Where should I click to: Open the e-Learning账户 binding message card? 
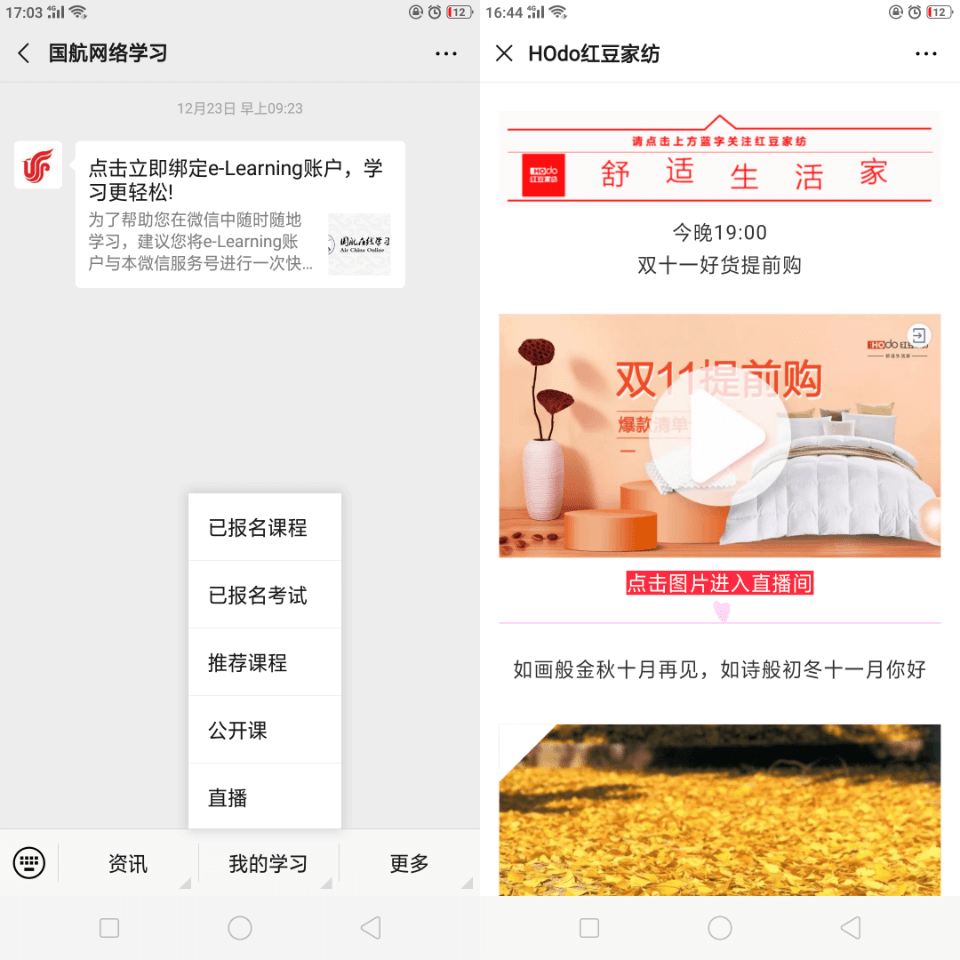[x=240, y=214]
